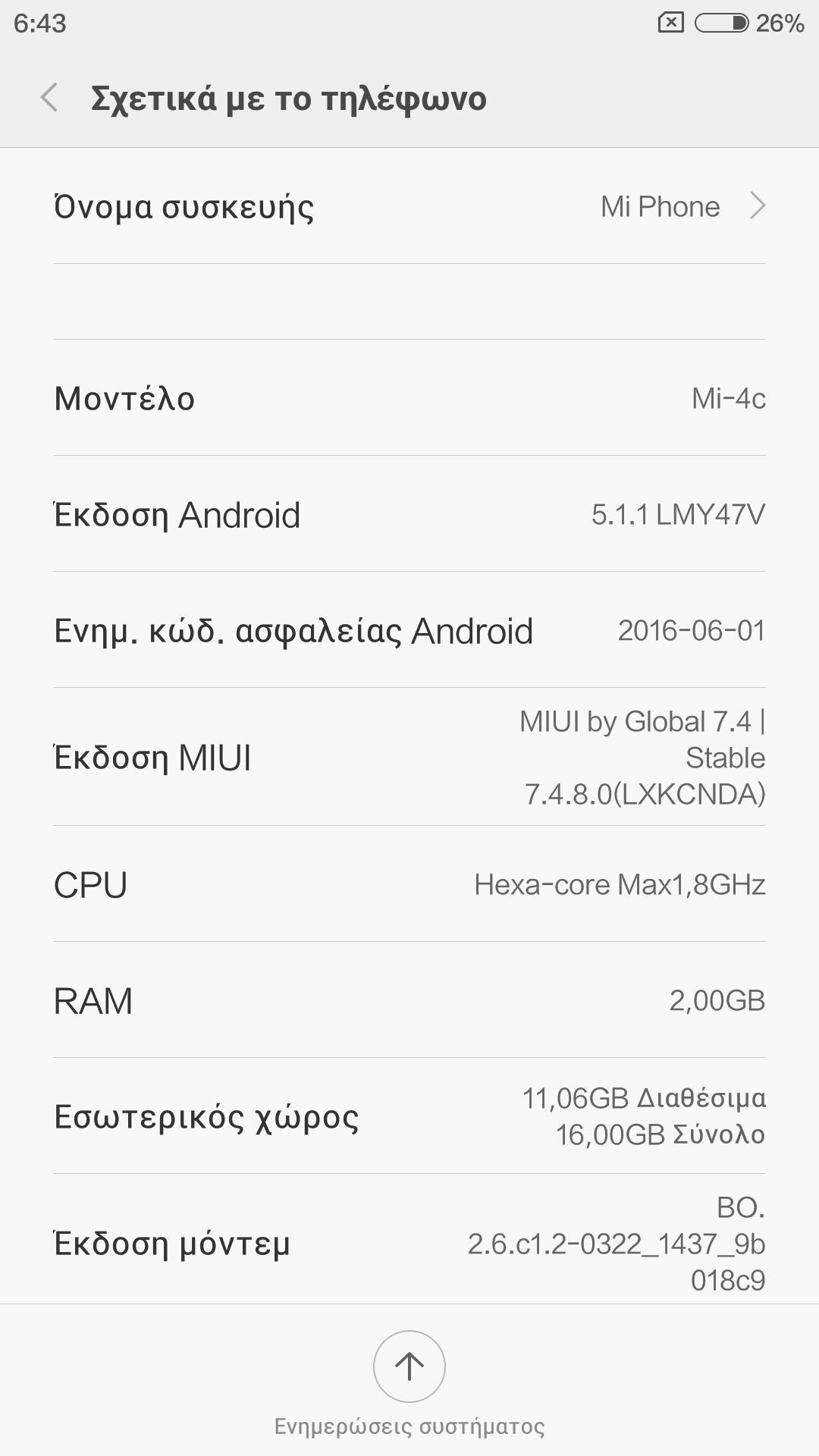Tap the Ενημερώσεις συστήματος update button
This screenshot has width=819, height=1456.
click(x=409, y=1367)
